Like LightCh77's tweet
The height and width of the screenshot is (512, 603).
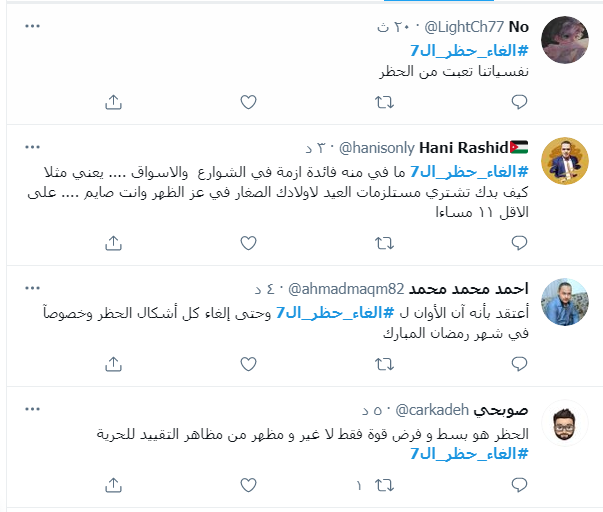[x=249, y=101]
